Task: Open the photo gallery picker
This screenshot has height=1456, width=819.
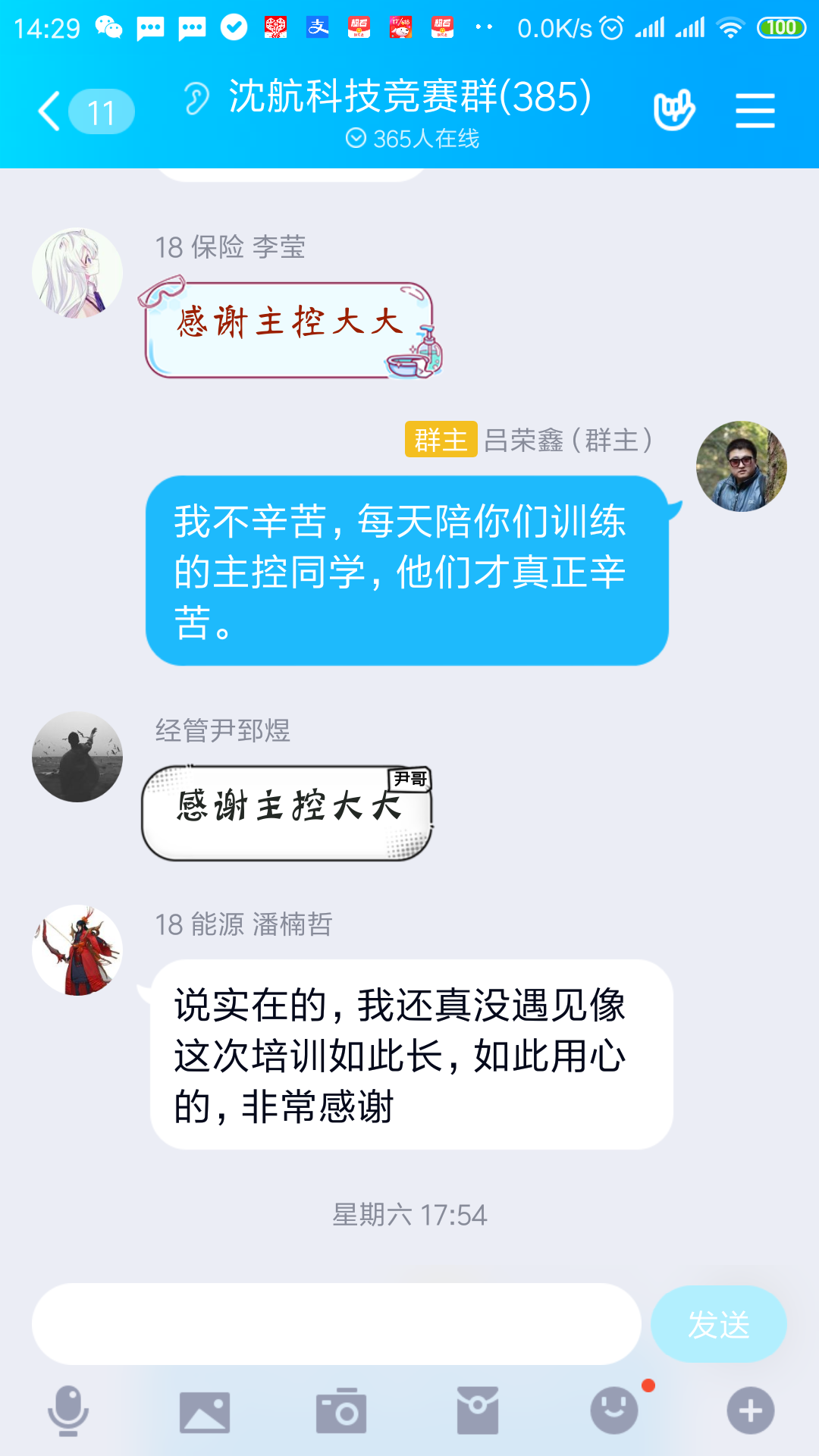Action: [205, 1411]
